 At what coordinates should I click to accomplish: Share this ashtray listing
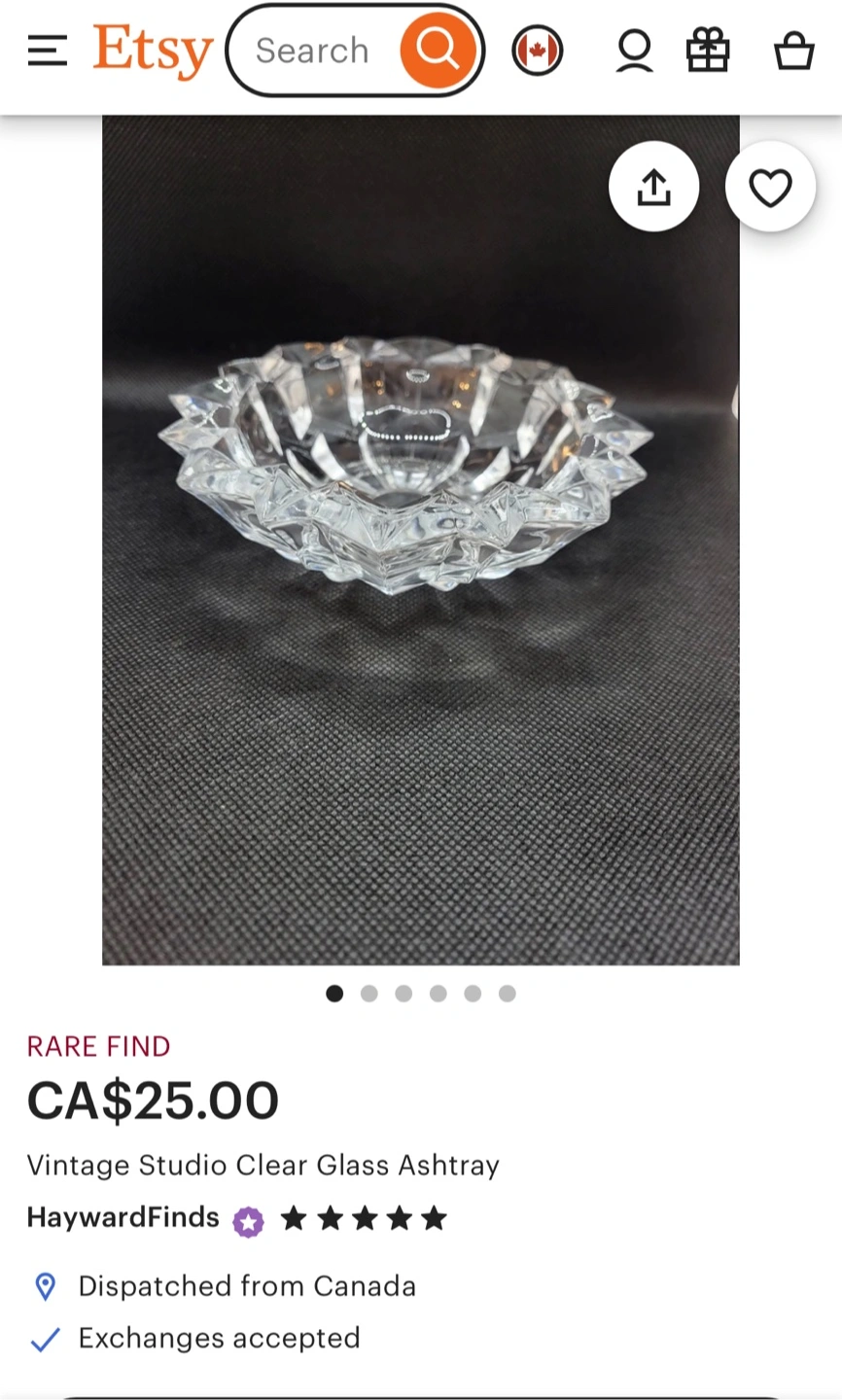pos(653,187)
